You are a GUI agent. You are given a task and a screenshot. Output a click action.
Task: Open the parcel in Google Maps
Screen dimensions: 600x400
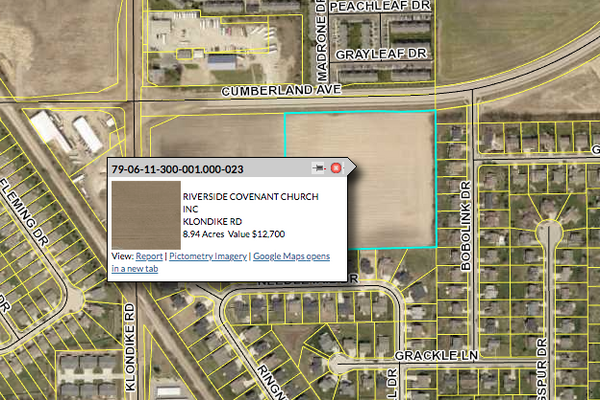[291, 257]
